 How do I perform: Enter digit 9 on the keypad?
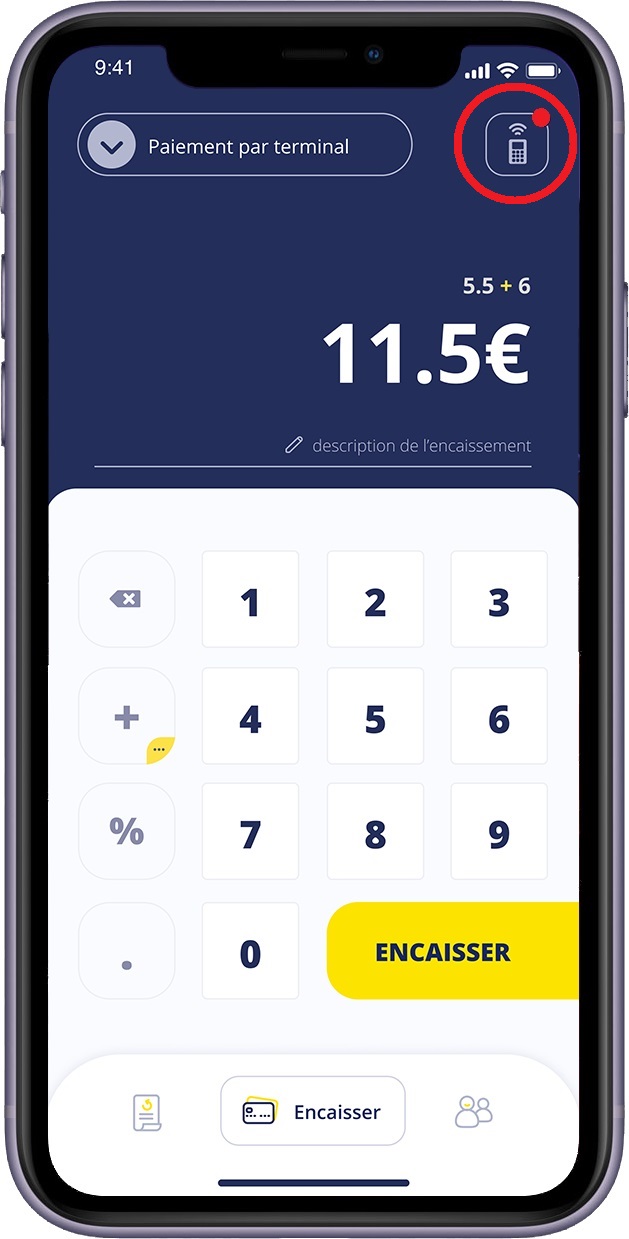point(499,833)
